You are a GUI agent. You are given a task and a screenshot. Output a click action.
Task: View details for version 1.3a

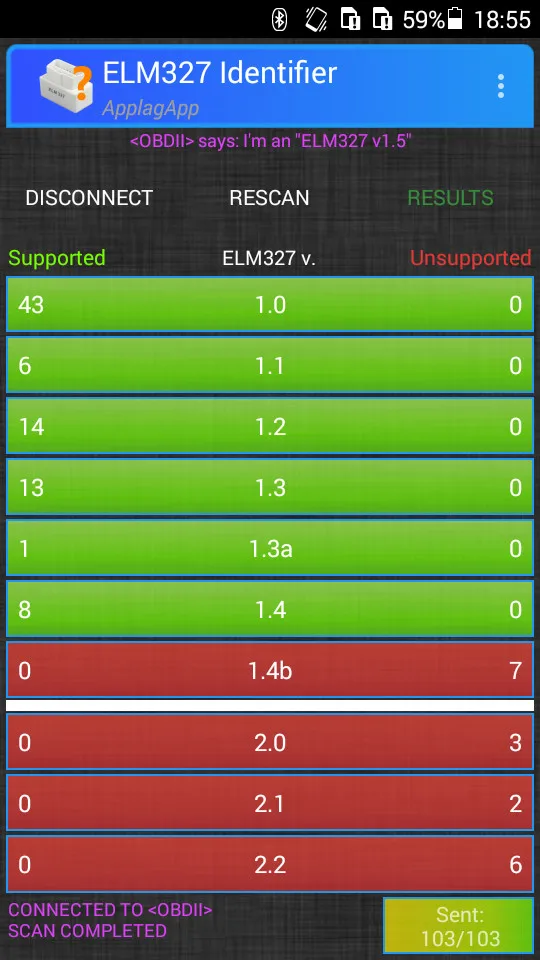[270, 548]
